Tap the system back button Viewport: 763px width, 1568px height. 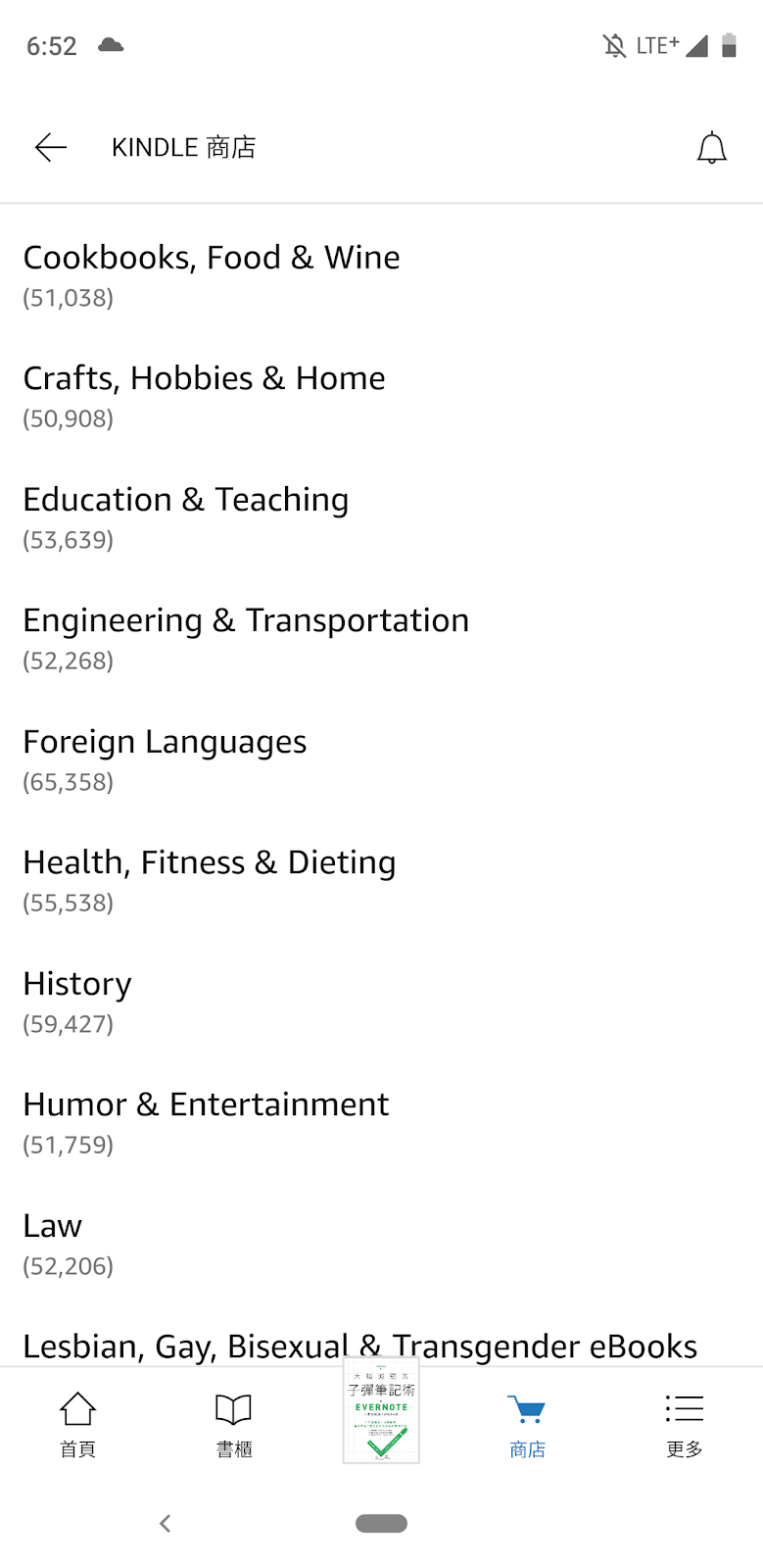point(166,1523)
